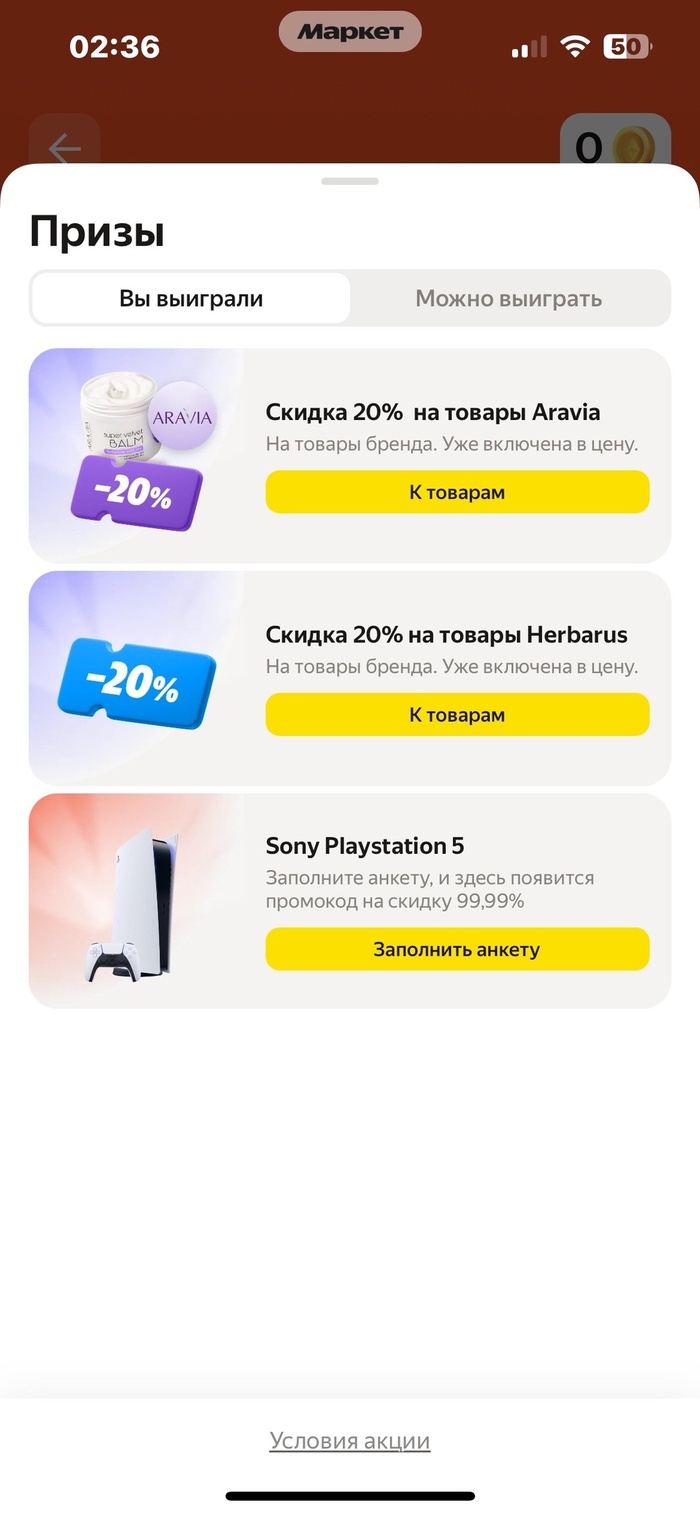Go to Herbarus products via «К товарам»

click(x=457, y=715)
